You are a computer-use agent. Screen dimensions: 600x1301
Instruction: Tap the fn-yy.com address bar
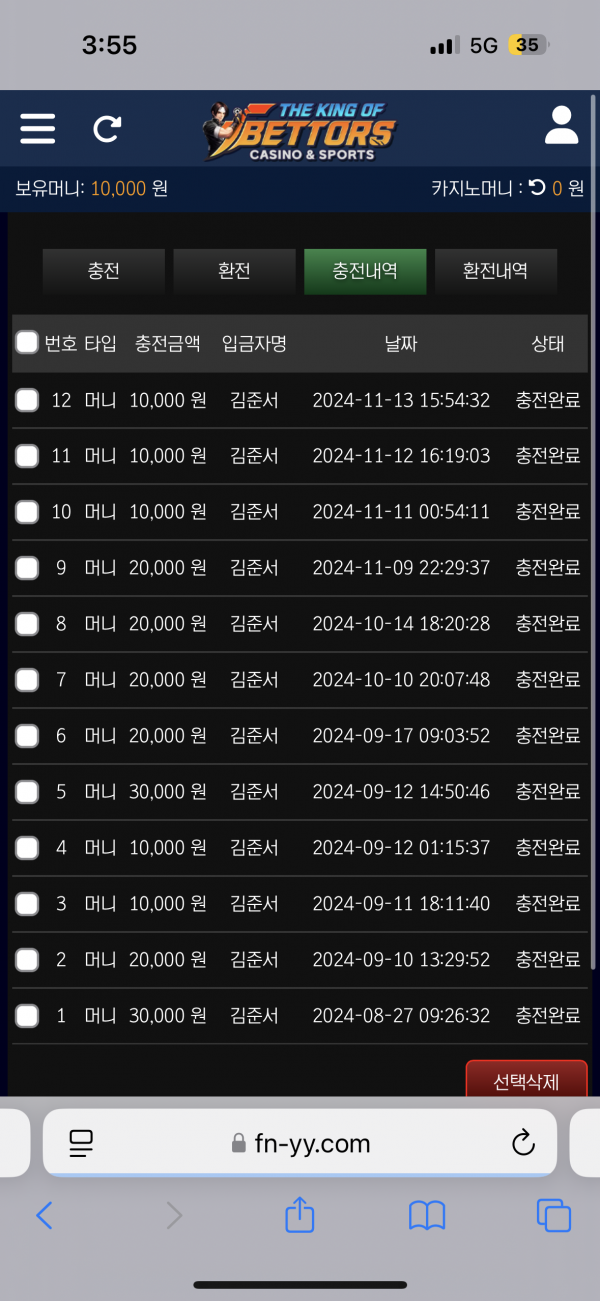click(x=300, y=1143)
